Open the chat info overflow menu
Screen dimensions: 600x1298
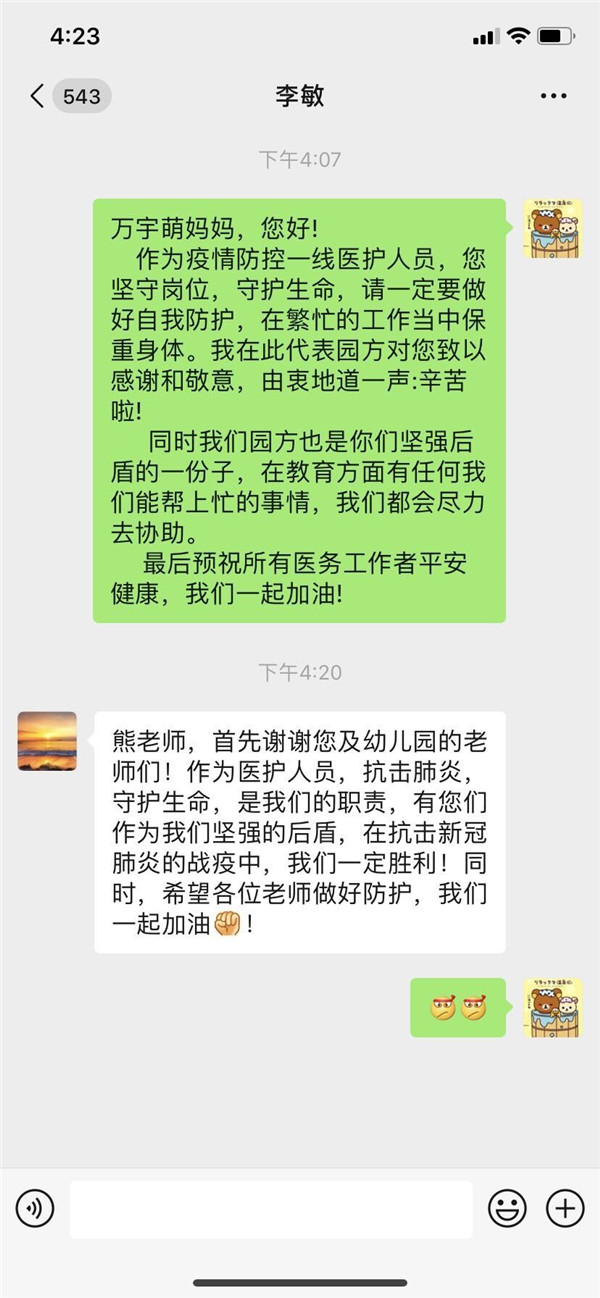[x=553, y=96]
